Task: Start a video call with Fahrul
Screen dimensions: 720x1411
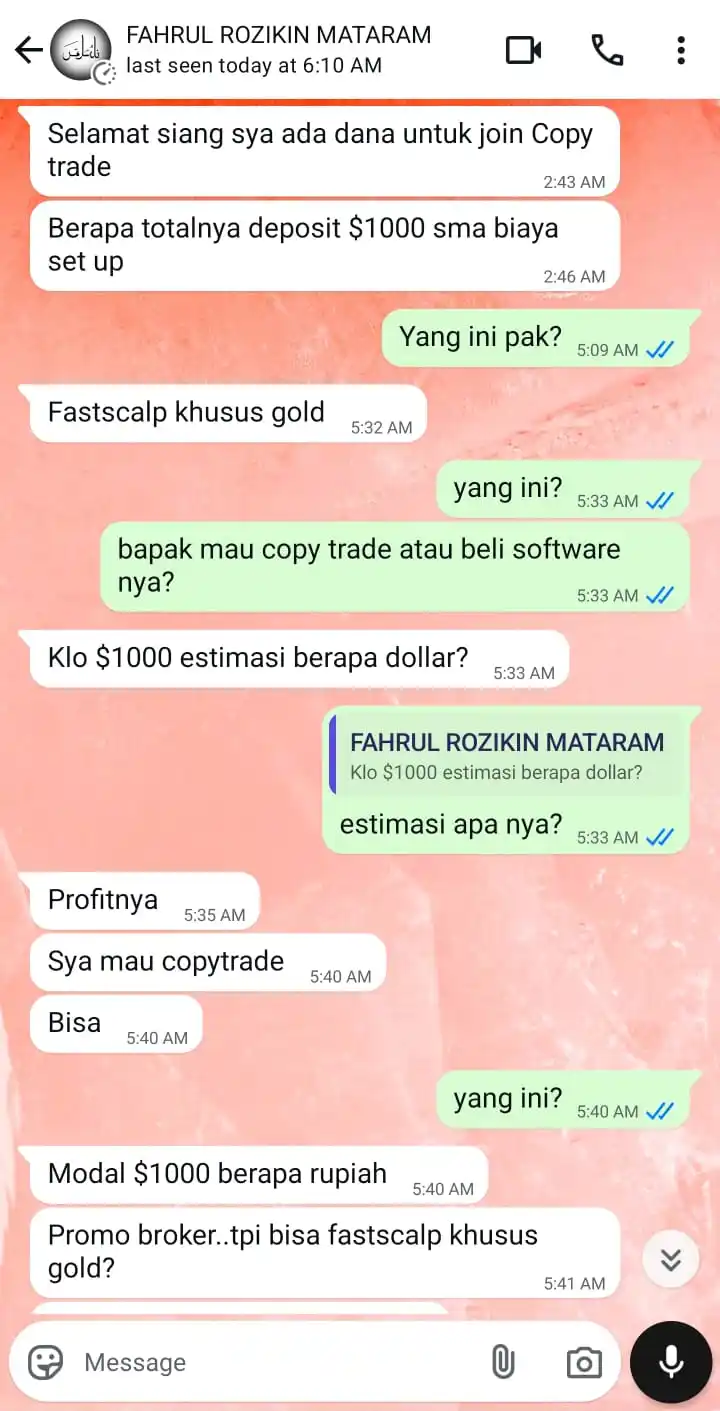Action: point(523,50)
